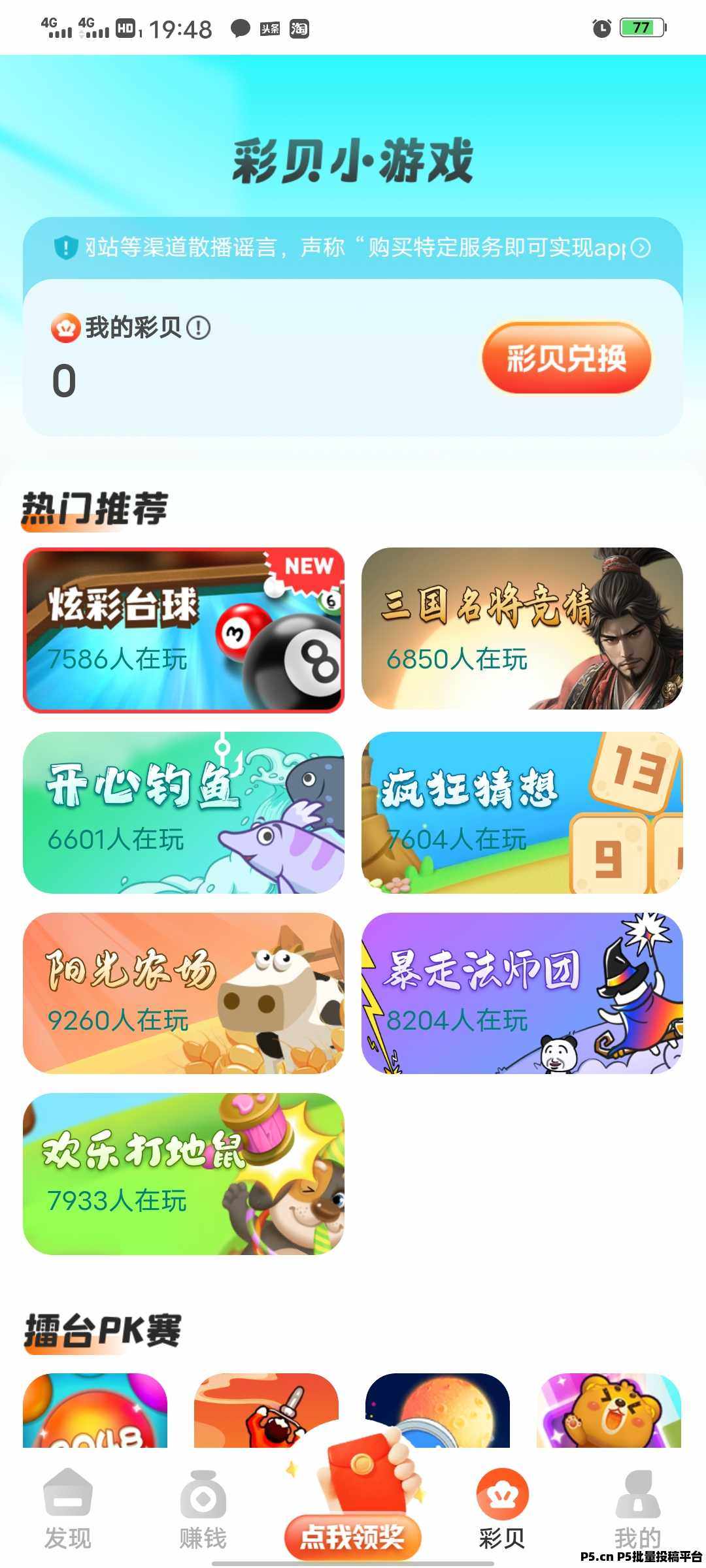This screenshot has width=706, height=1568.
Task: Open the 炫彩台球 game
Action: 184,630
